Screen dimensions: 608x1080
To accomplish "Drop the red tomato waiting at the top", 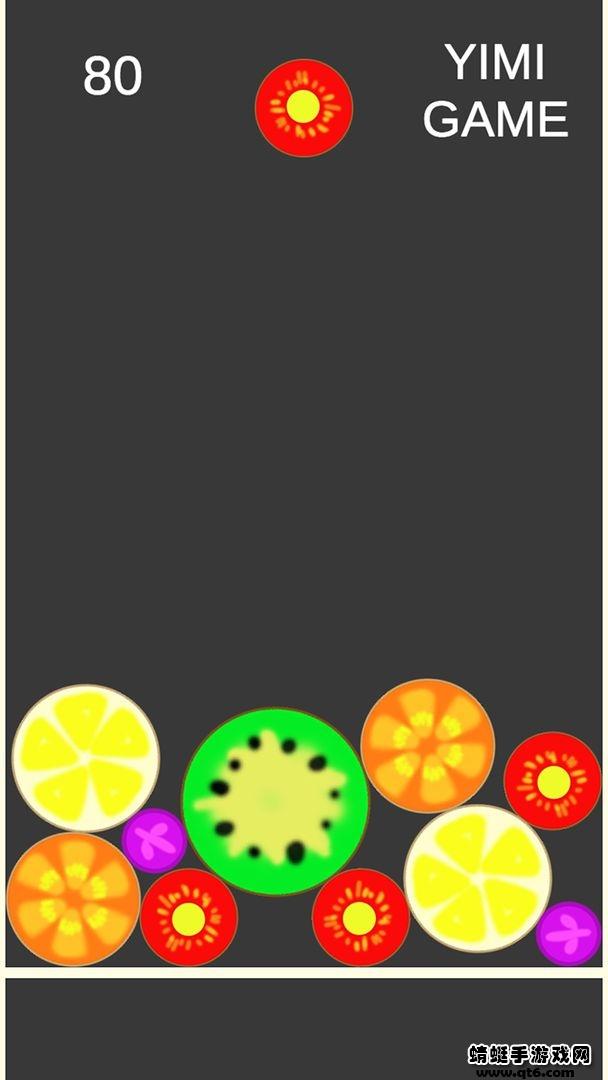I will click(303, 107).
